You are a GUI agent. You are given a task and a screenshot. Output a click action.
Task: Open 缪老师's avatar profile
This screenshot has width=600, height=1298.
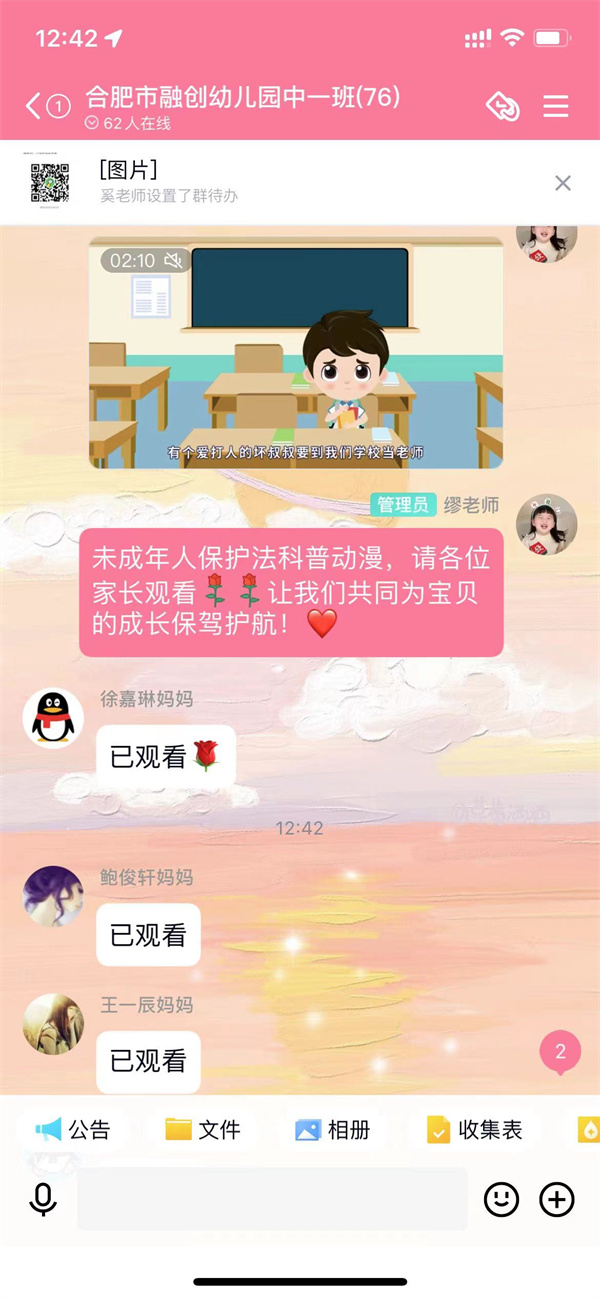tap(546, 525)
